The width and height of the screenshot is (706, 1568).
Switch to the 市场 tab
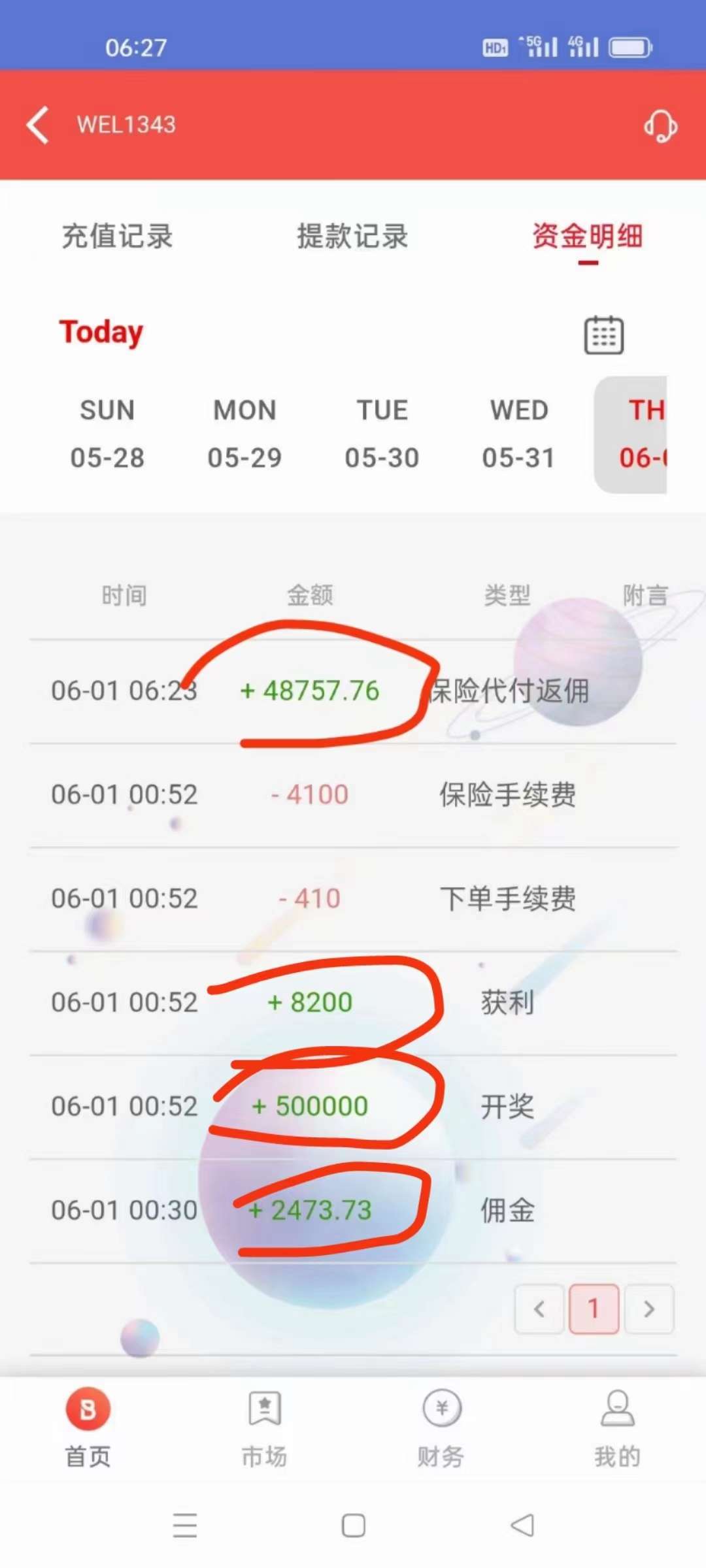(264, 1428)
